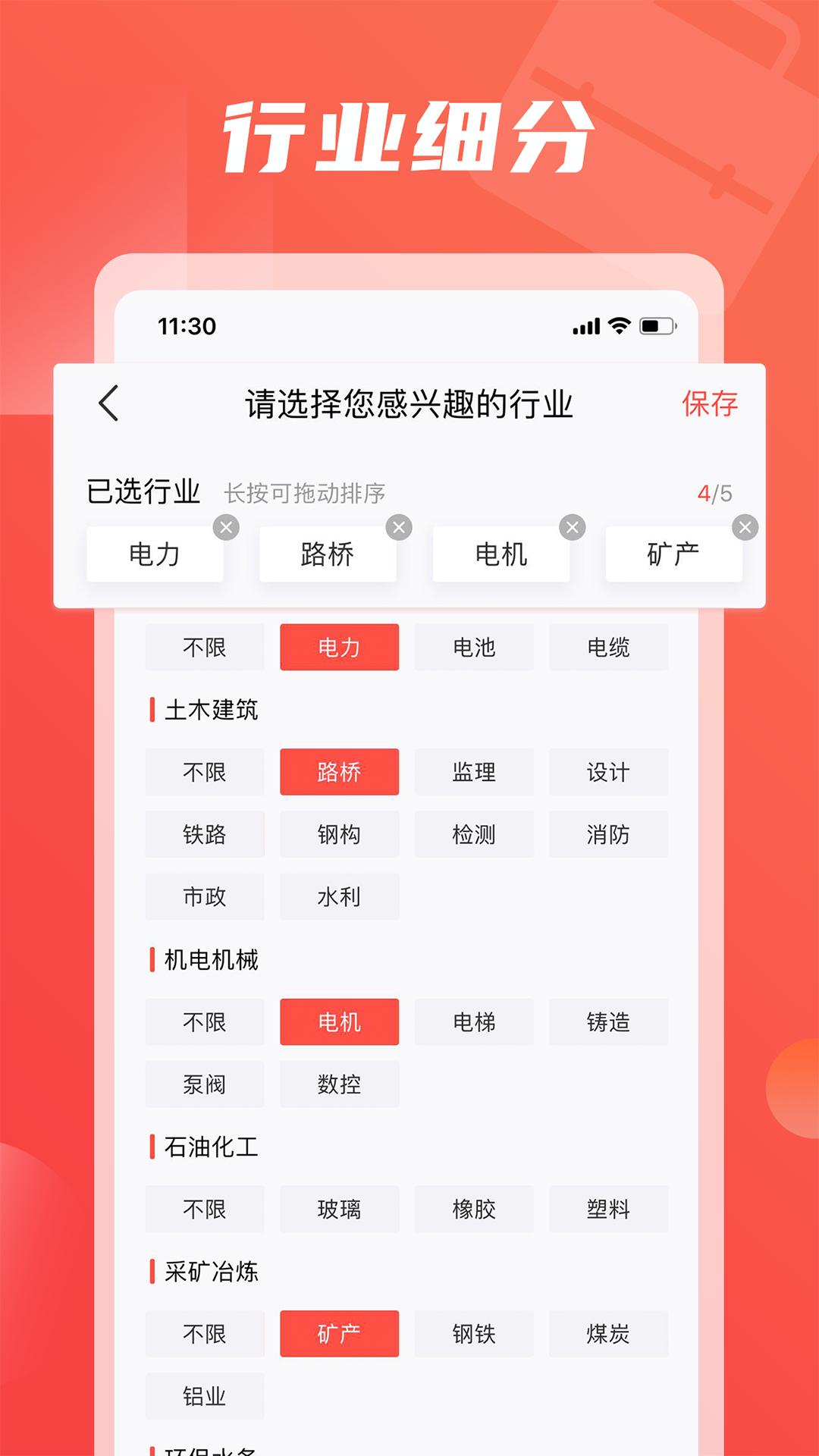
Task: Tap the 4/5 selection counter
Action: coord(714,491)
